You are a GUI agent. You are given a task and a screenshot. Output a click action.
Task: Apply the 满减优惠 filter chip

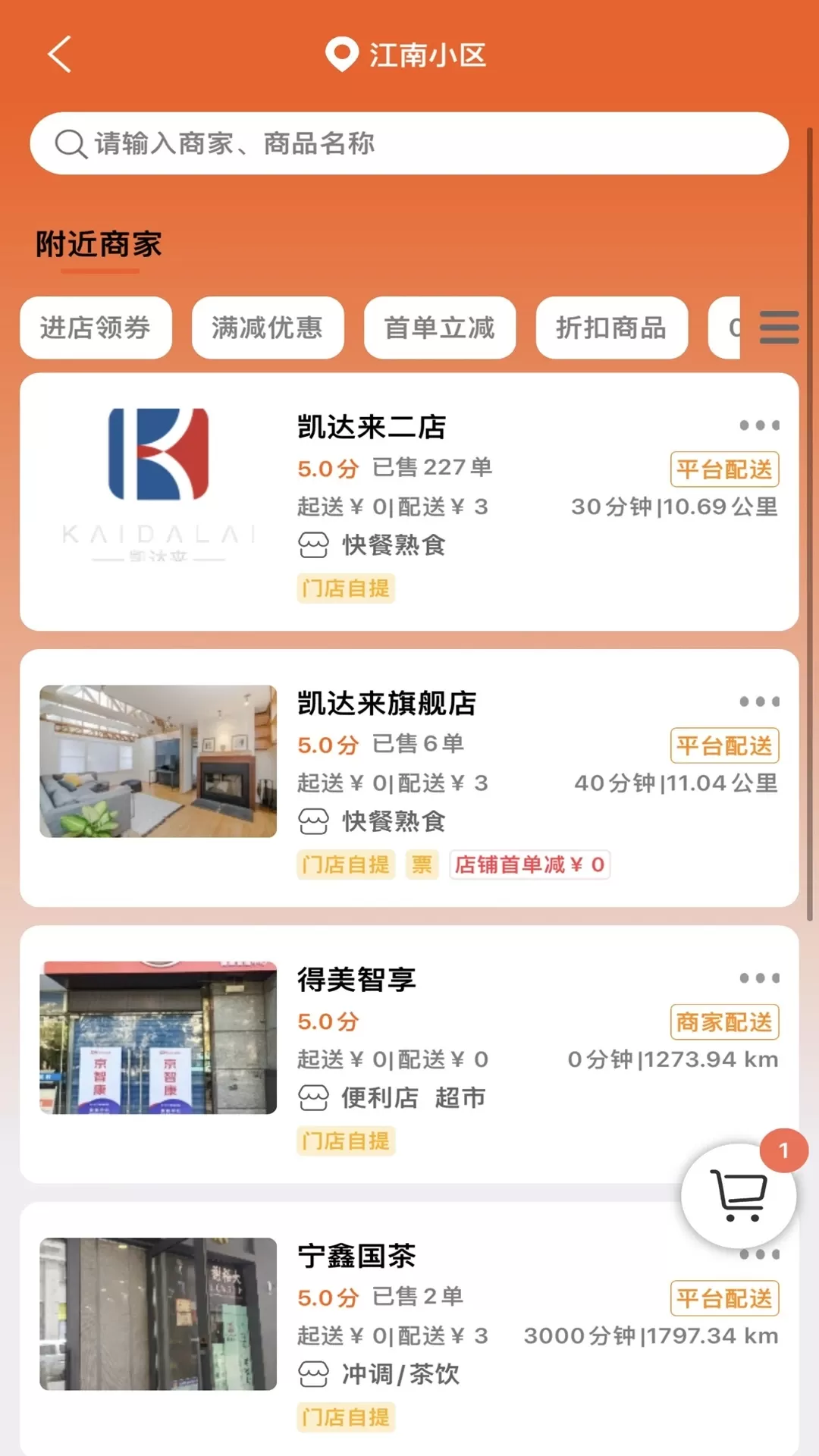(x=268, y=328)
